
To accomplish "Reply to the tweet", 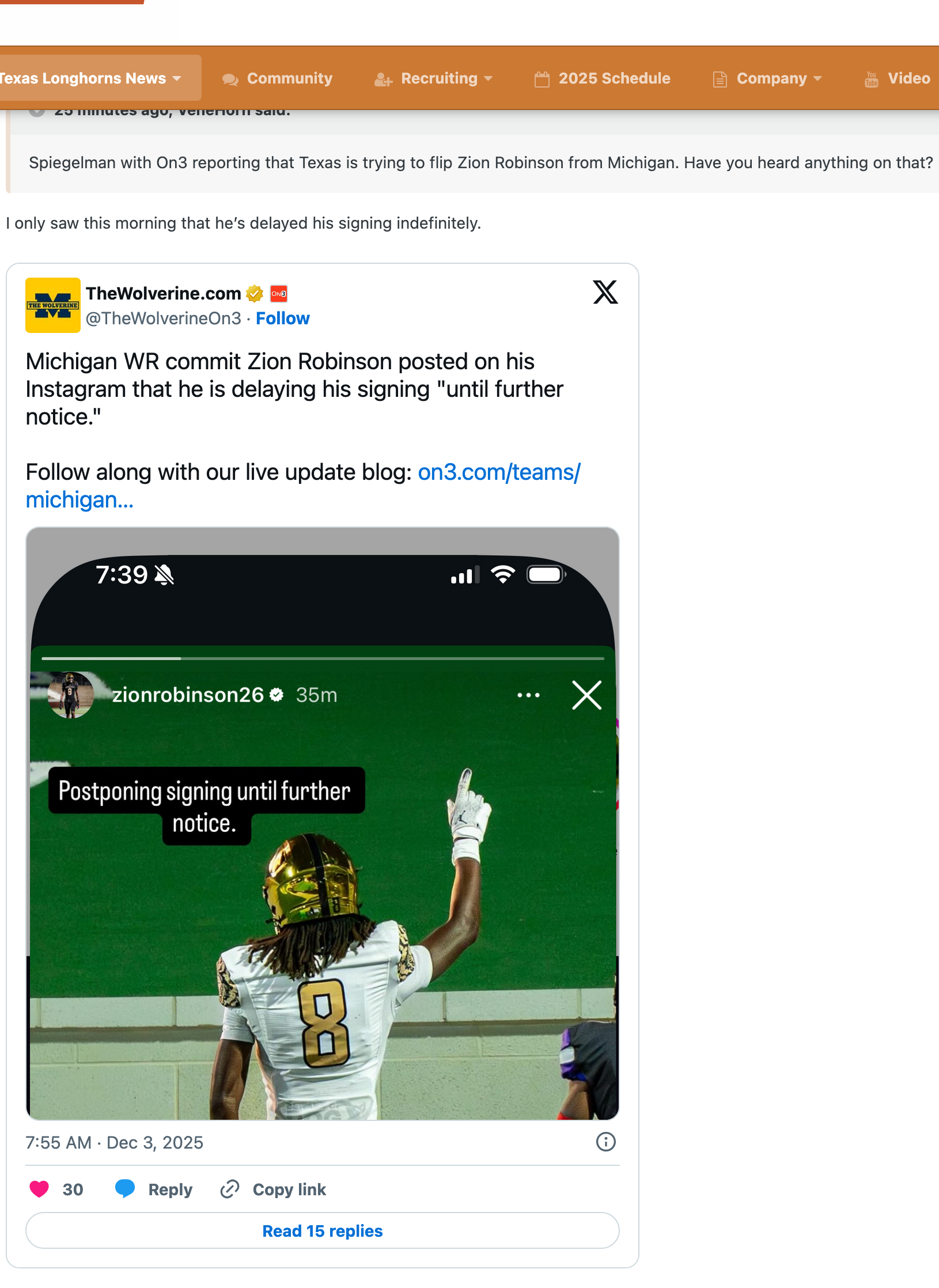I will [x=154, y=1189].
